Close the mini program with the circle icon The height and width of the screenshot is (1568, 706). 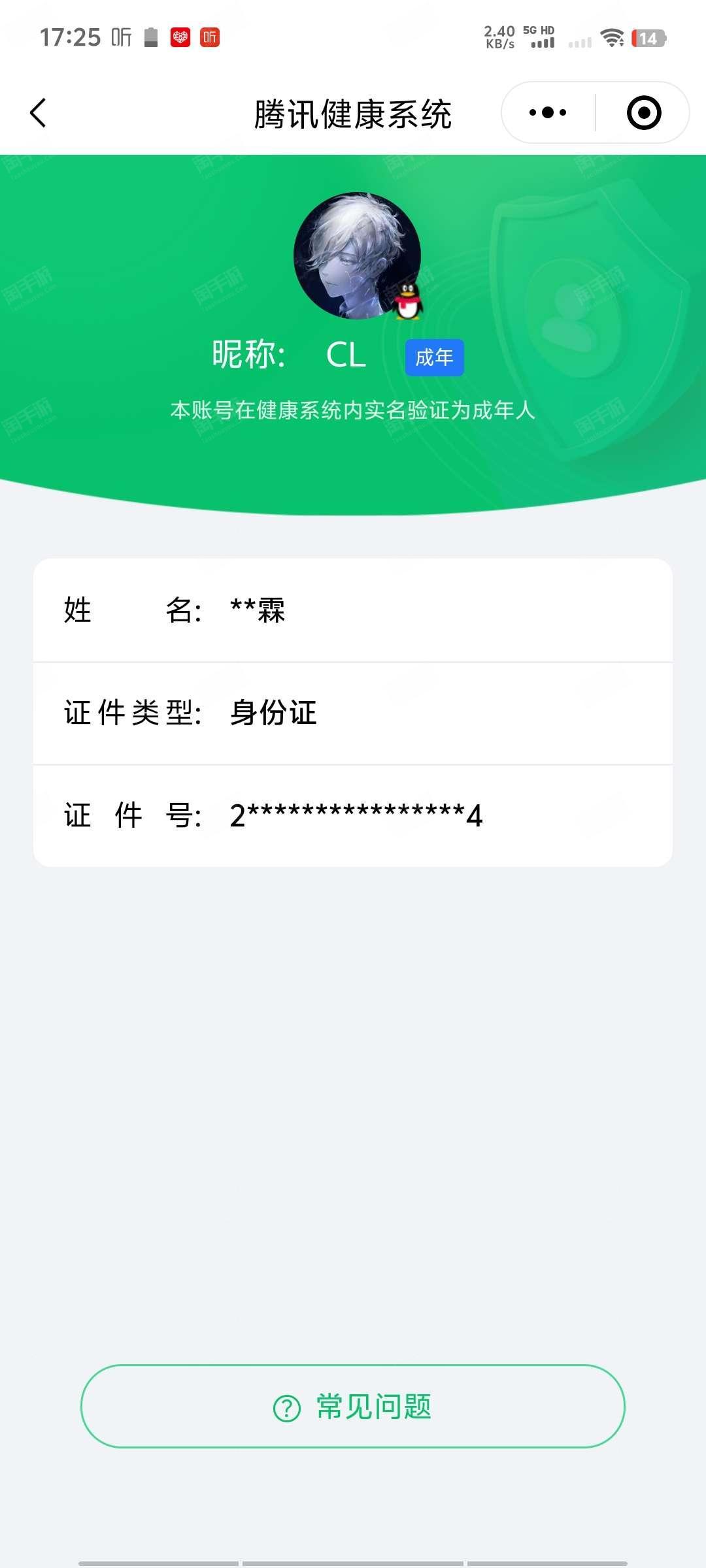[x=644, y=112]
